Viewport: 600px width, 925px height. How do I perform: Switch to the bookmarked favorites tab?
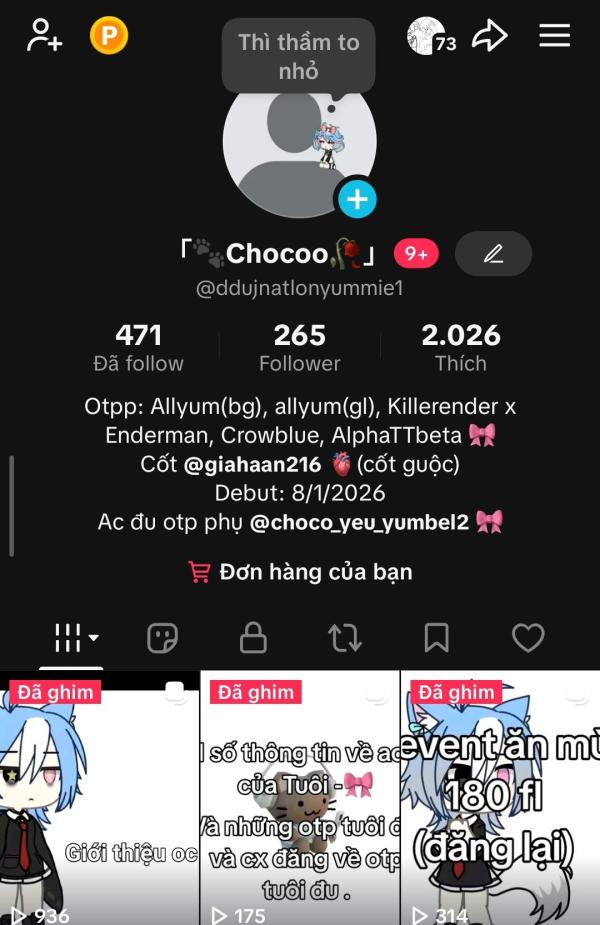pos(436,638)
